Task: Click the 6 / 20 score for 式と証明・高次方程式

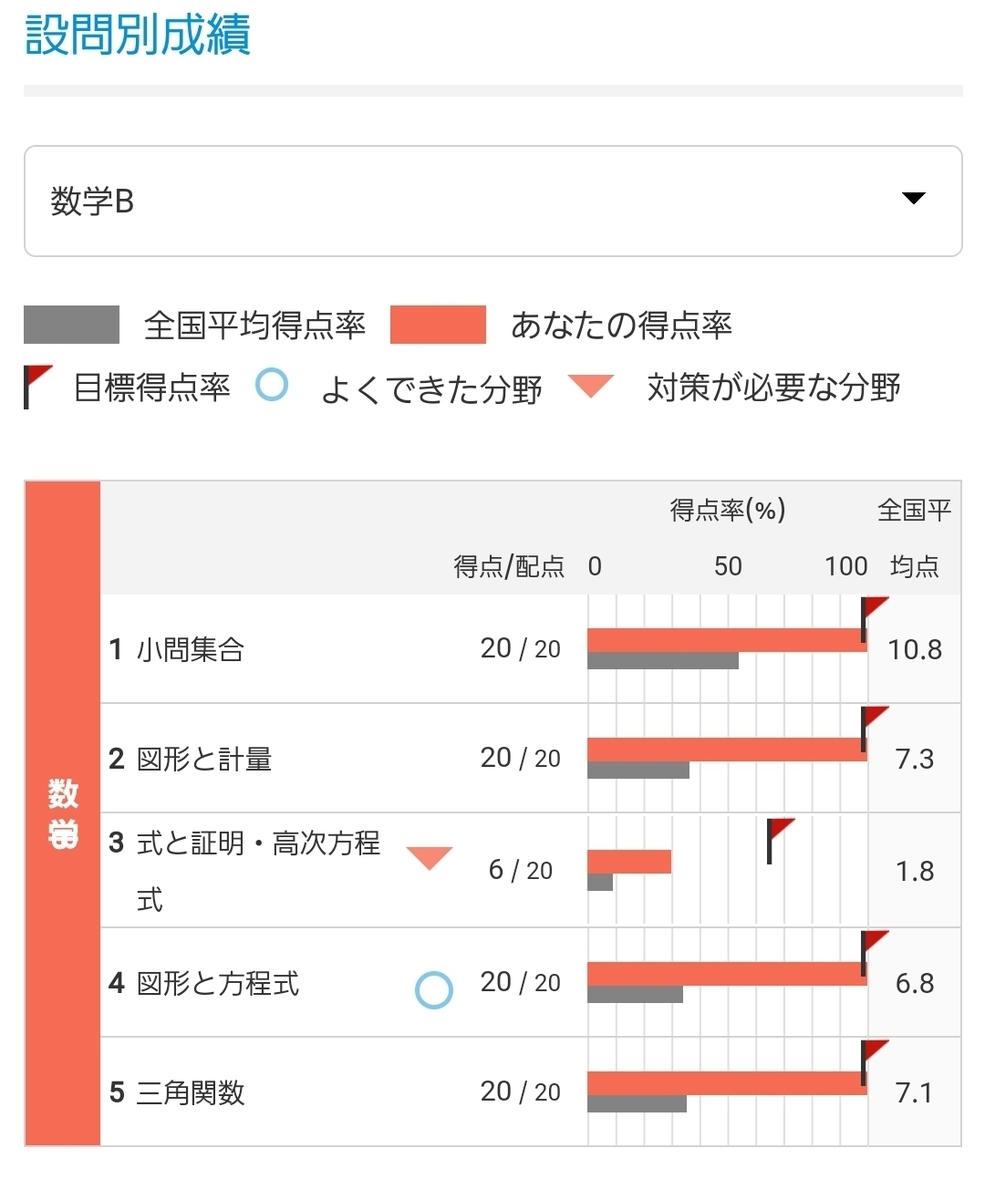Action: [x=521, y=870]
